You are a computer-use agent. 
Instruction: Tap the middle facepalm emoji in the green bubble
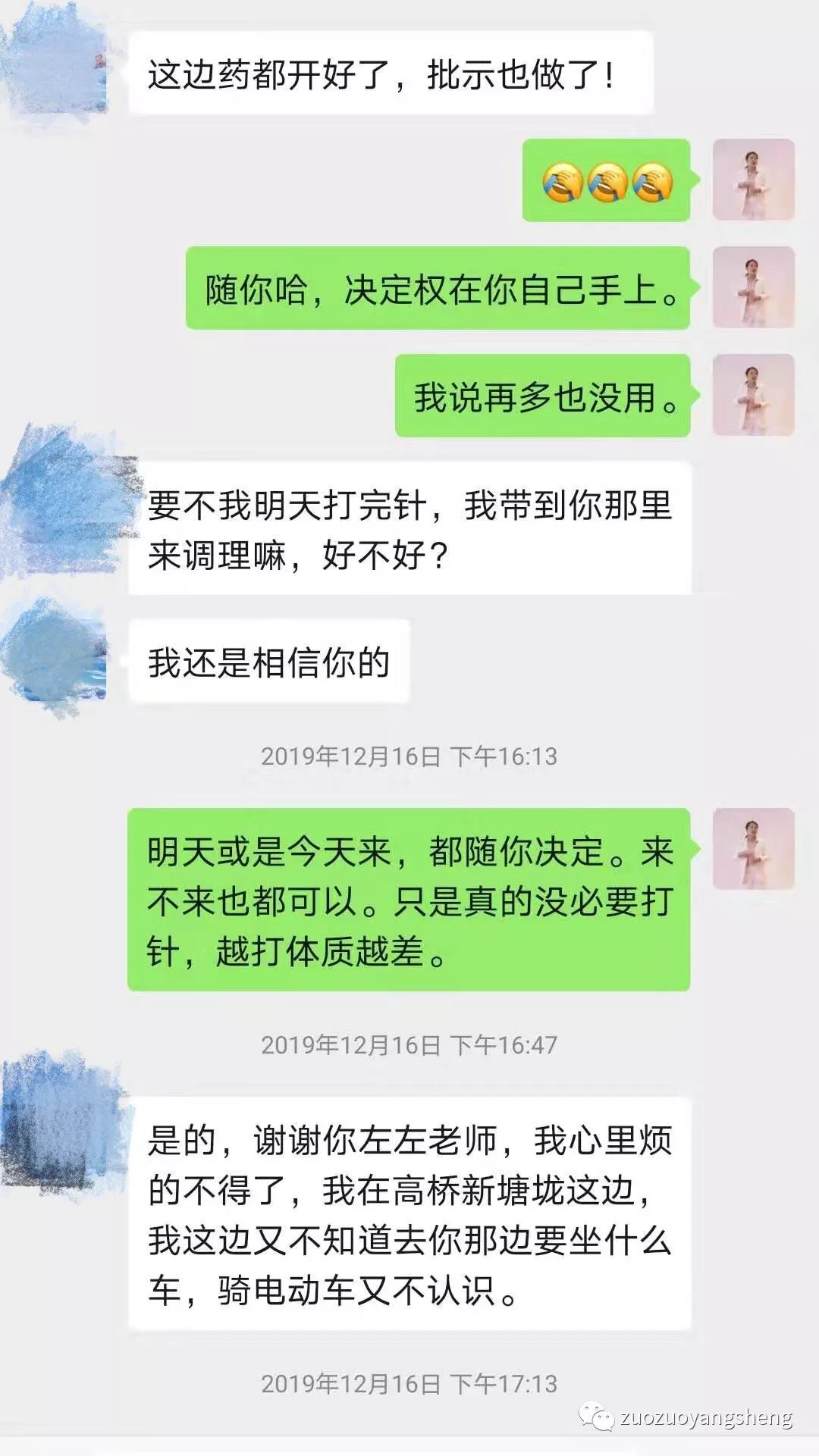click(607, 182)
